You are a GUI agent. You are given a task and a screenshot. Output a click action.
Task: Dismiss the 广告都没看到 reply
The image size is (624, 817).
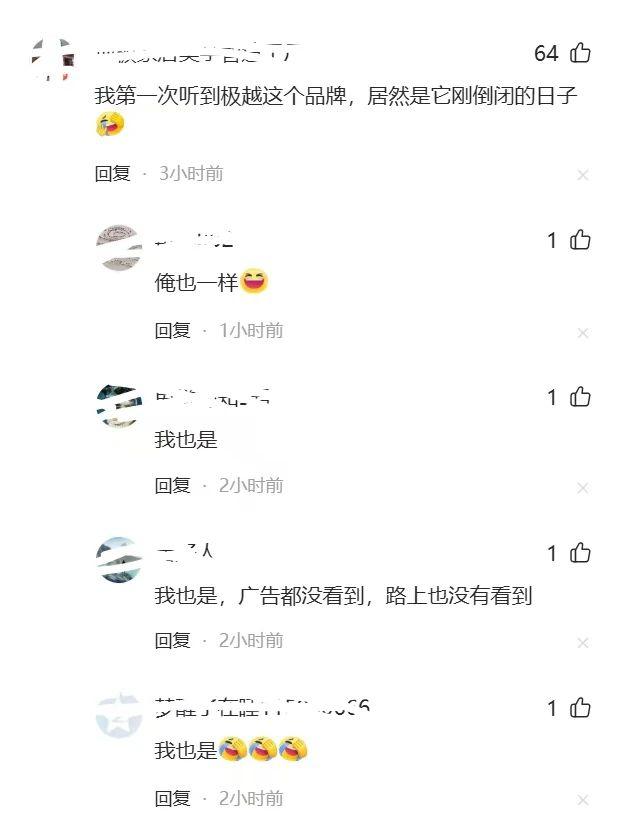tap(583, 642)
